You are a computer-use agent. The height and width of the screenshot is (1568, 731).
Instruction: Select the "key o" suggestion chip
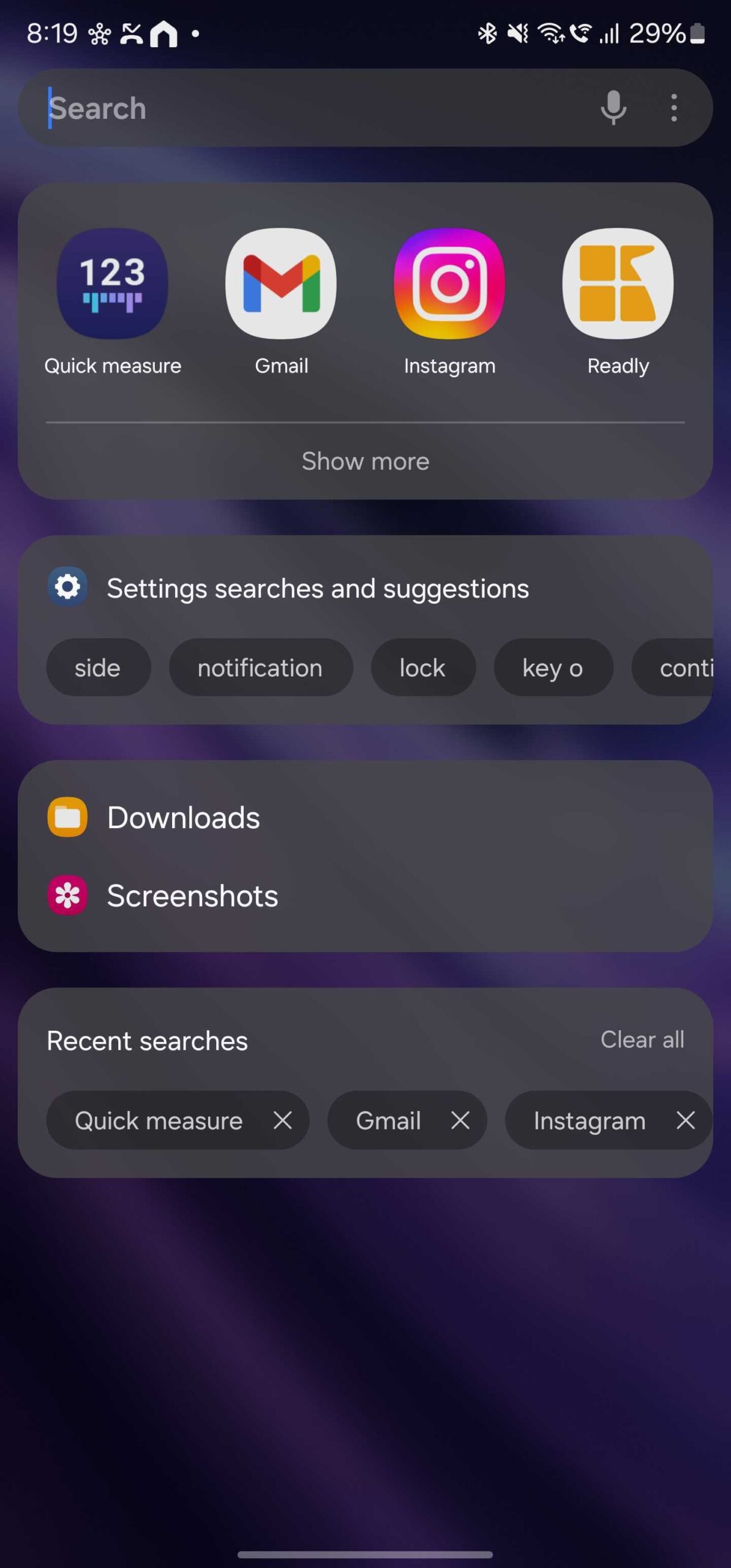pos(552,668)
